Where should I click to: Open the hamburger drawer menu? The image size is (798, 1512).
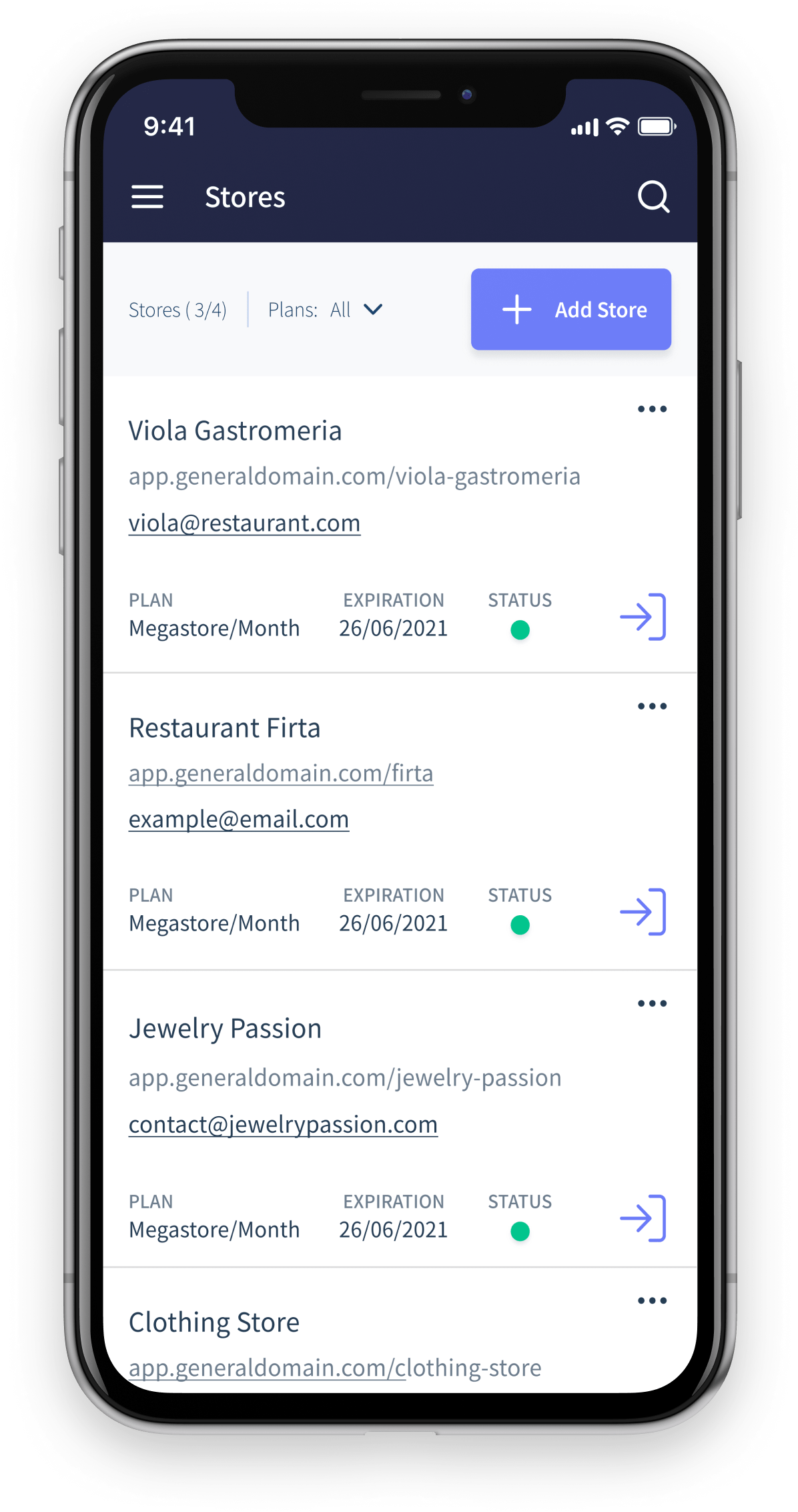(147, 197)
